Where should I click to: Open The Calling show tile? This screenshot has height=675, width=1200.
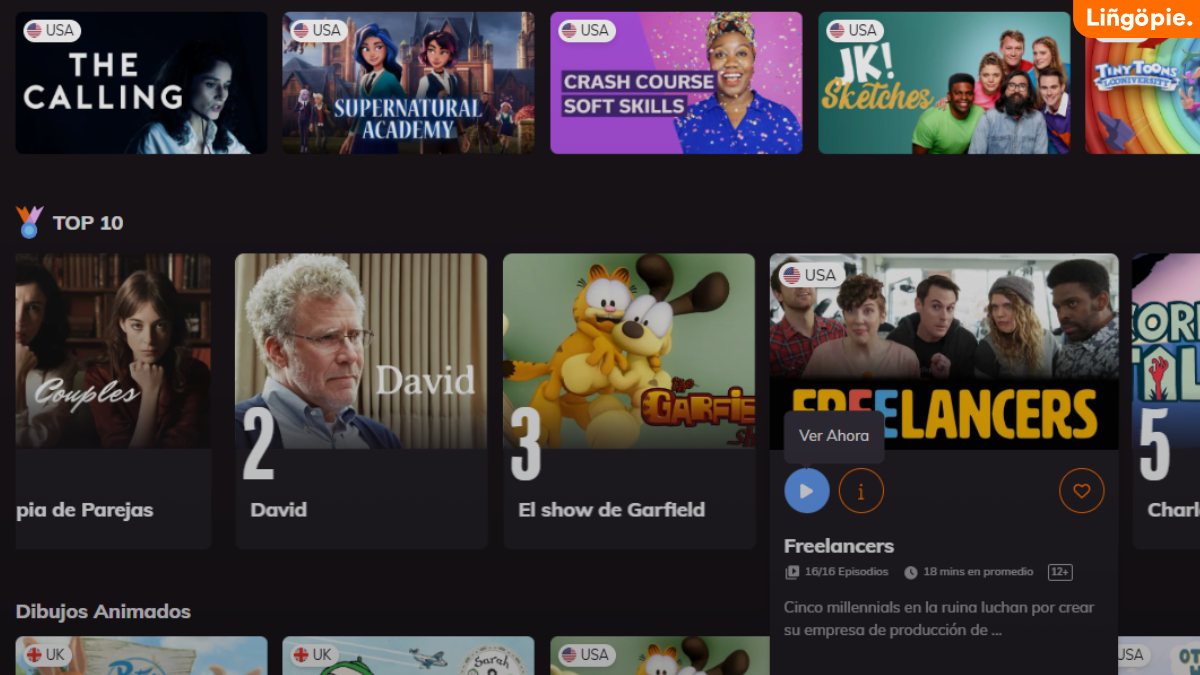(x=141, y=83)
